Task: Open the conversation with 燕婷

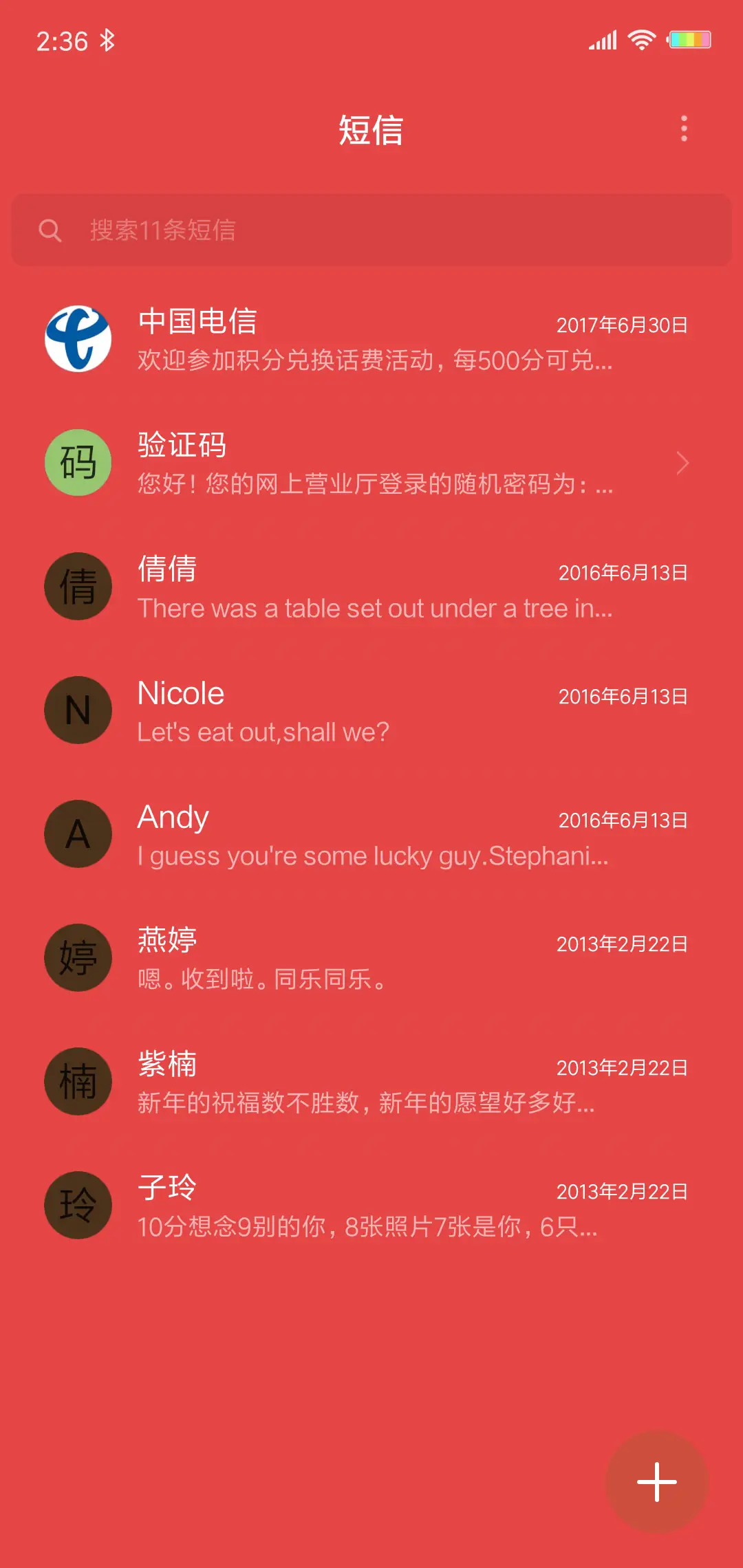Action: click(371, 959)
